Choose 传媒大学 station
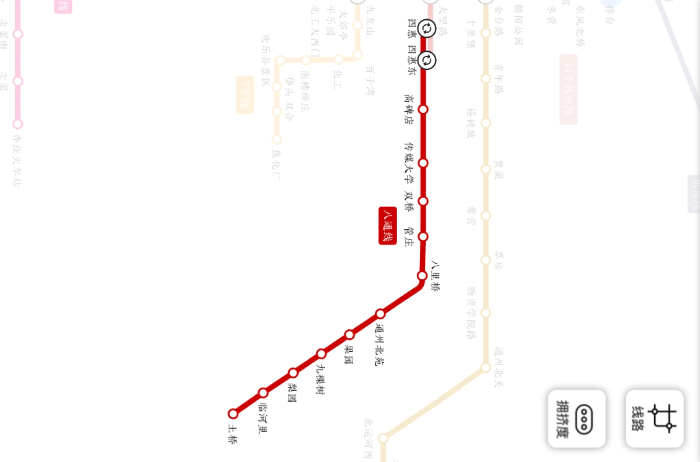Image resolution: width=700 pixels, height=462 pixels. [423, 162]
